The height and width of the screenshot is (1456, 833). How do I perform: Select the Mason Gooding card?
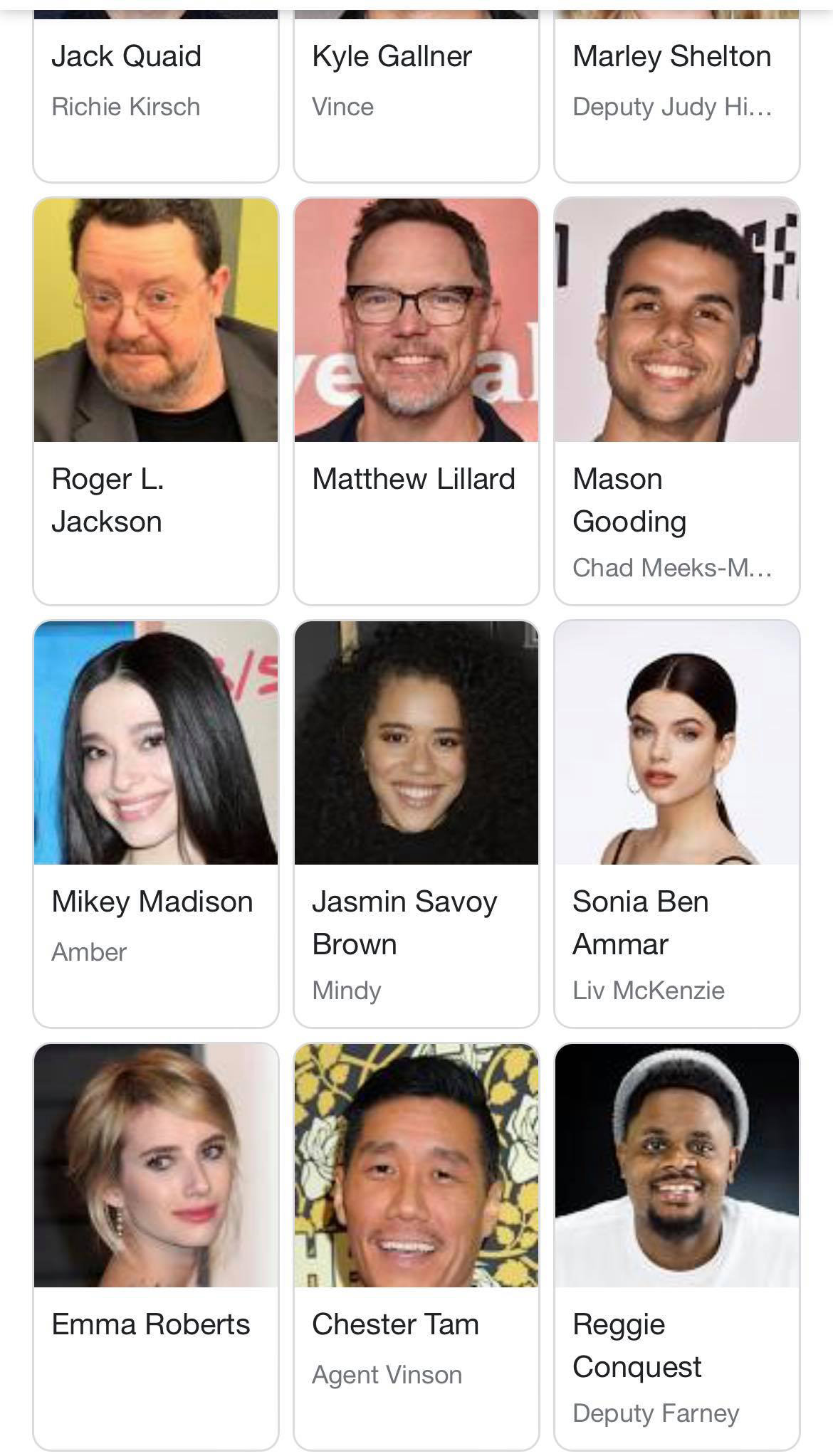(676, 401)
